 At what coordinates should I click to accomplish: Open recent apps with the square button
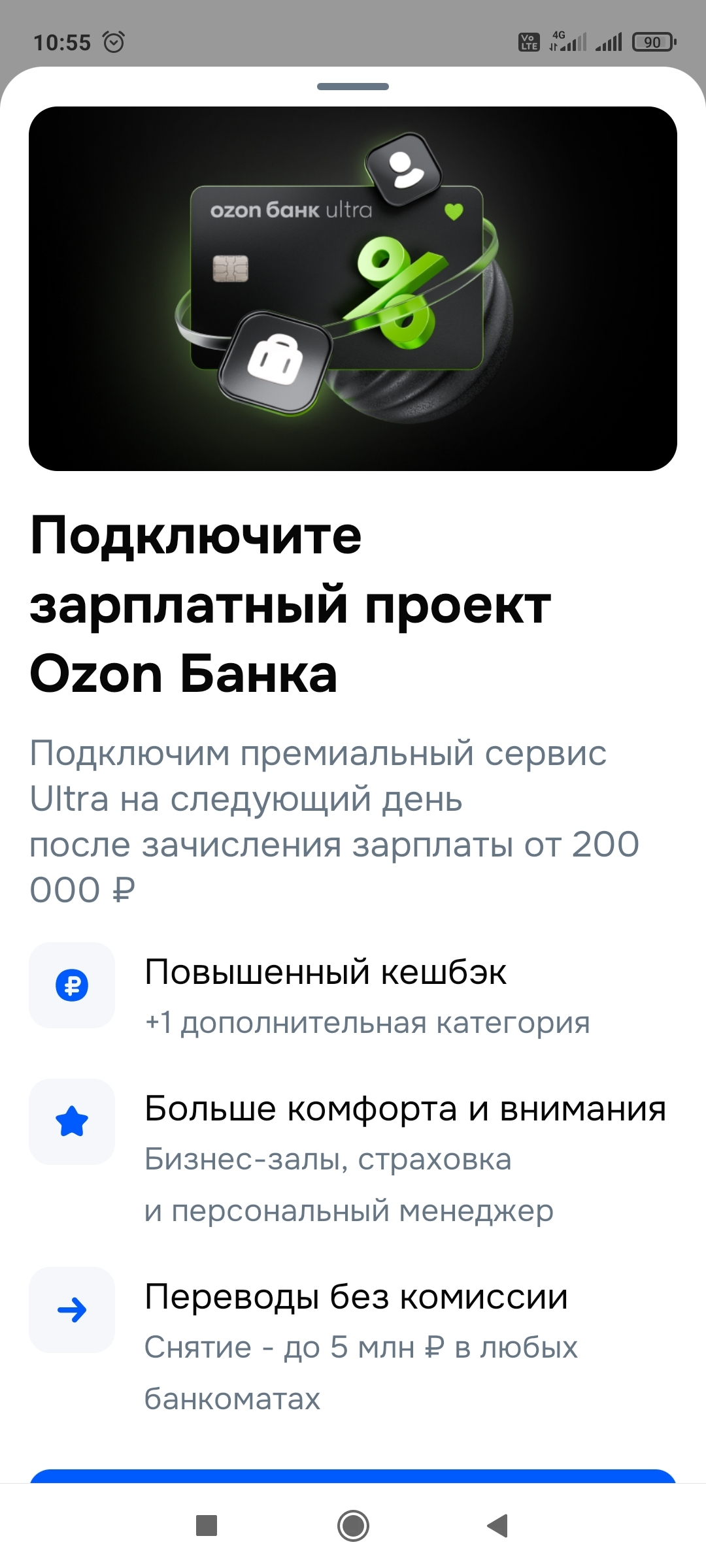coord(207,1526)
